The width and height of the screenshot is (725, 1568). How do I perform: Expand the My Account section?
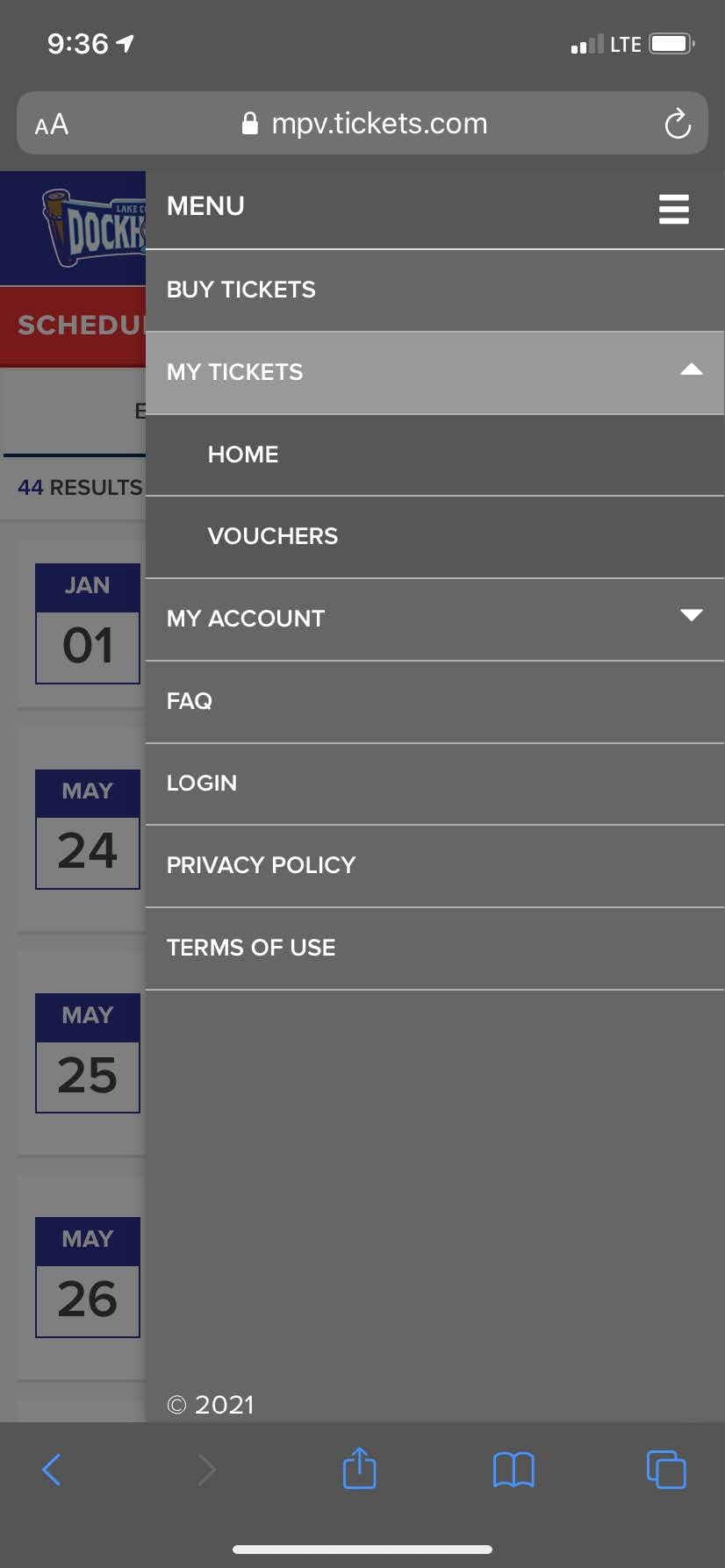point(434,619)
